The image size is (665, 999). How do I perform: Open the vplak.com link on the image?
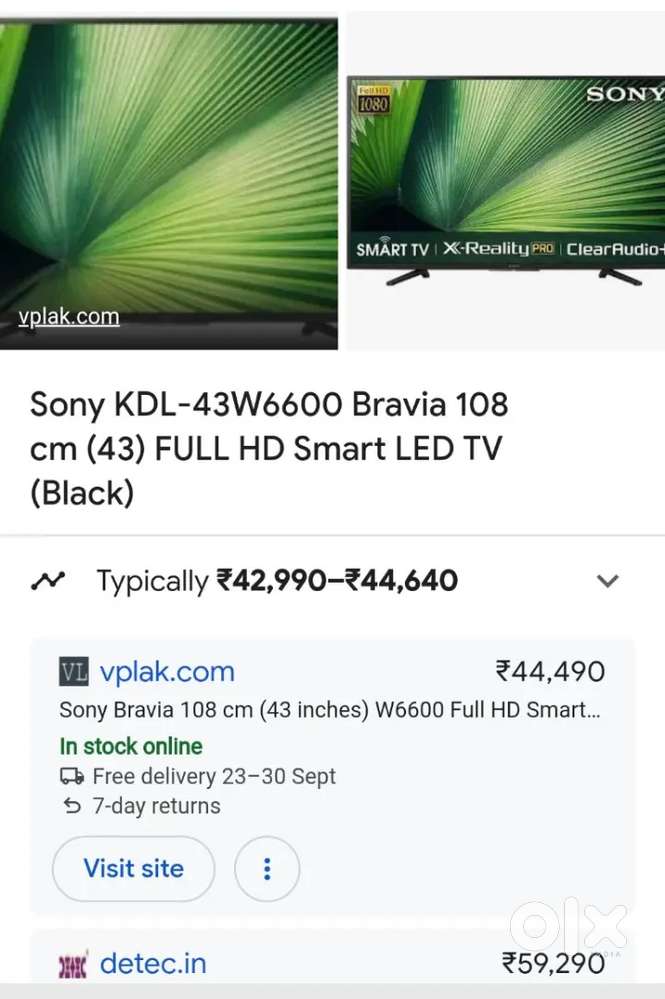click(69, 317)
